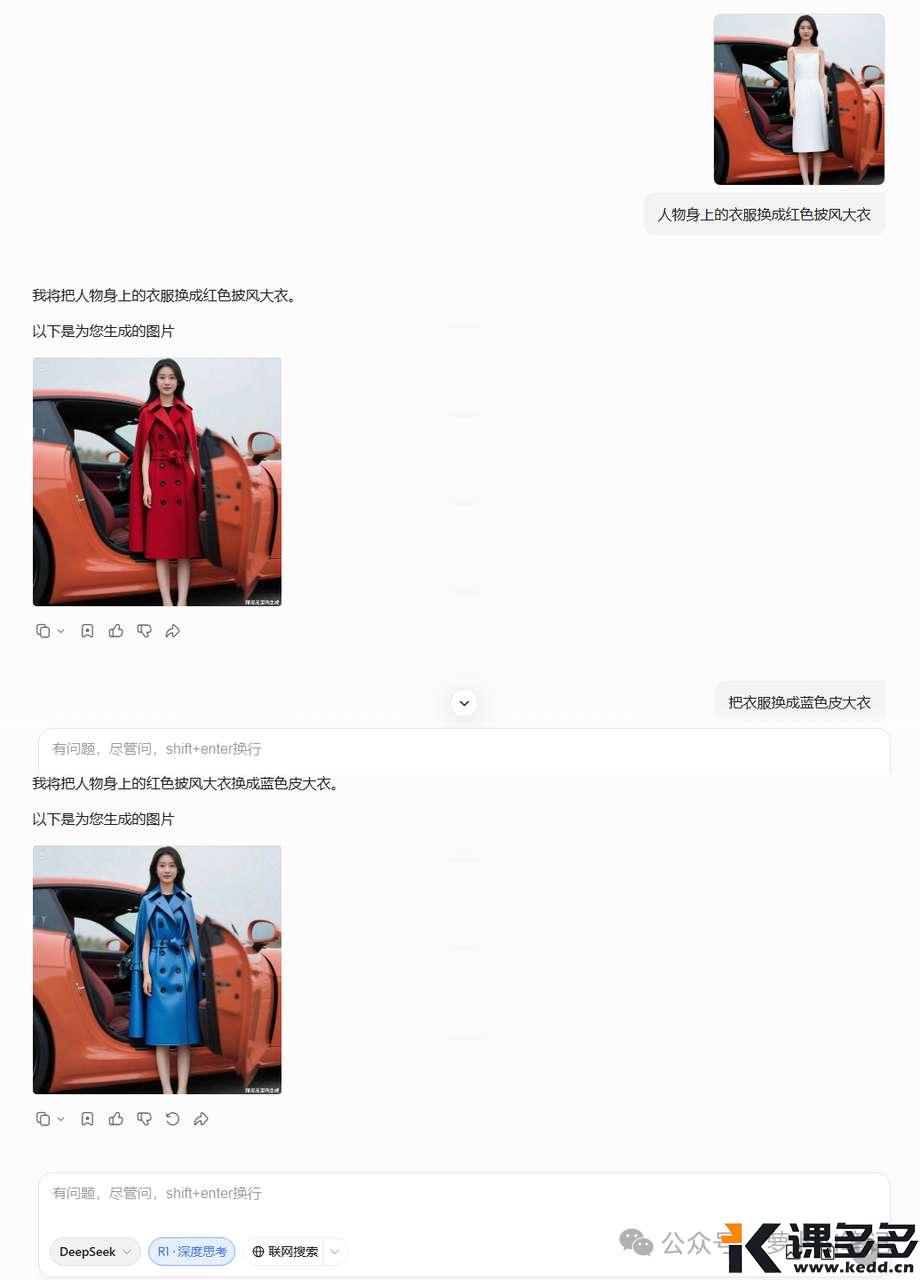
Task: Dislike the red cape coat response
Action: tap(144, 631)
